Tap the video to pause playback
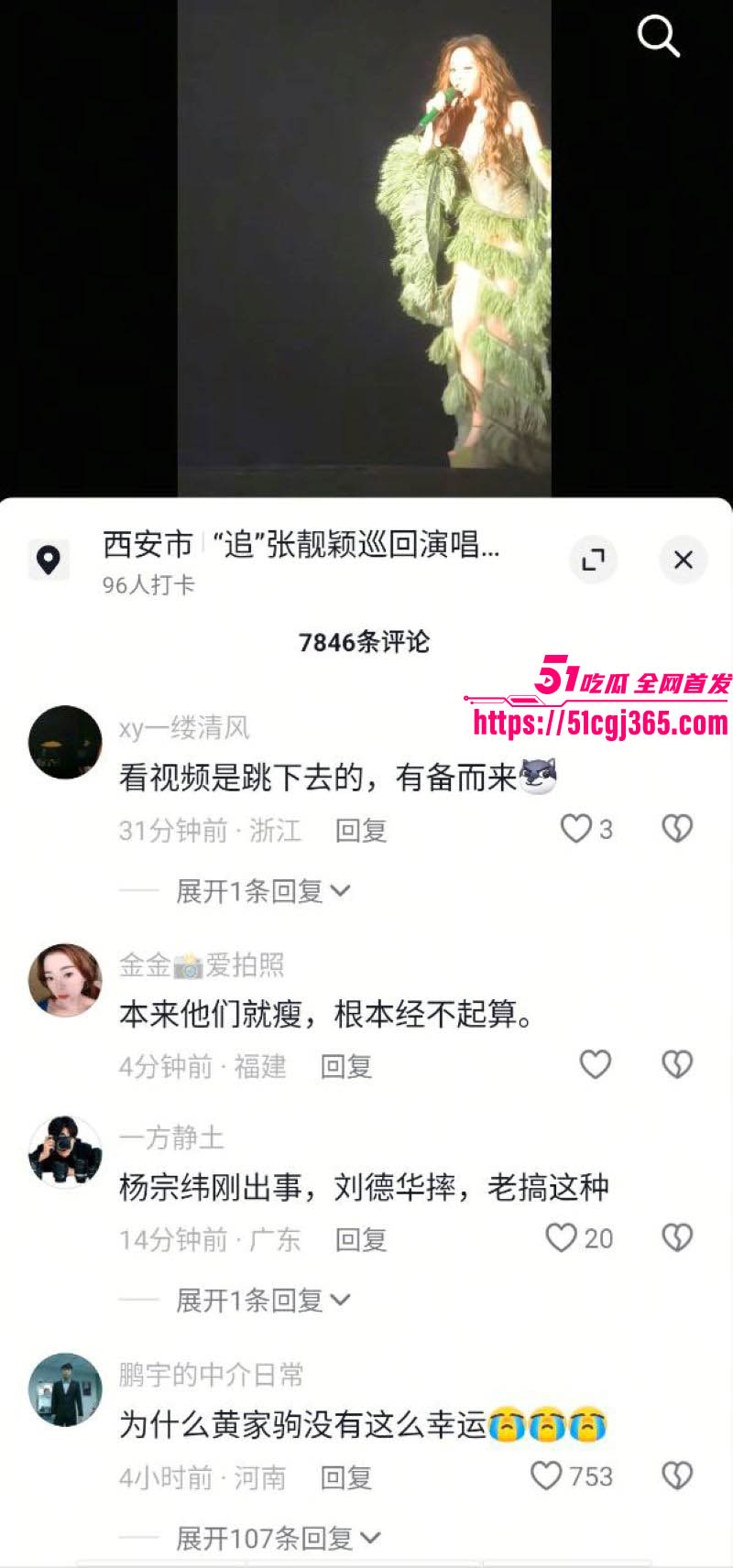 pyautogui.click(x=366, y=247)
